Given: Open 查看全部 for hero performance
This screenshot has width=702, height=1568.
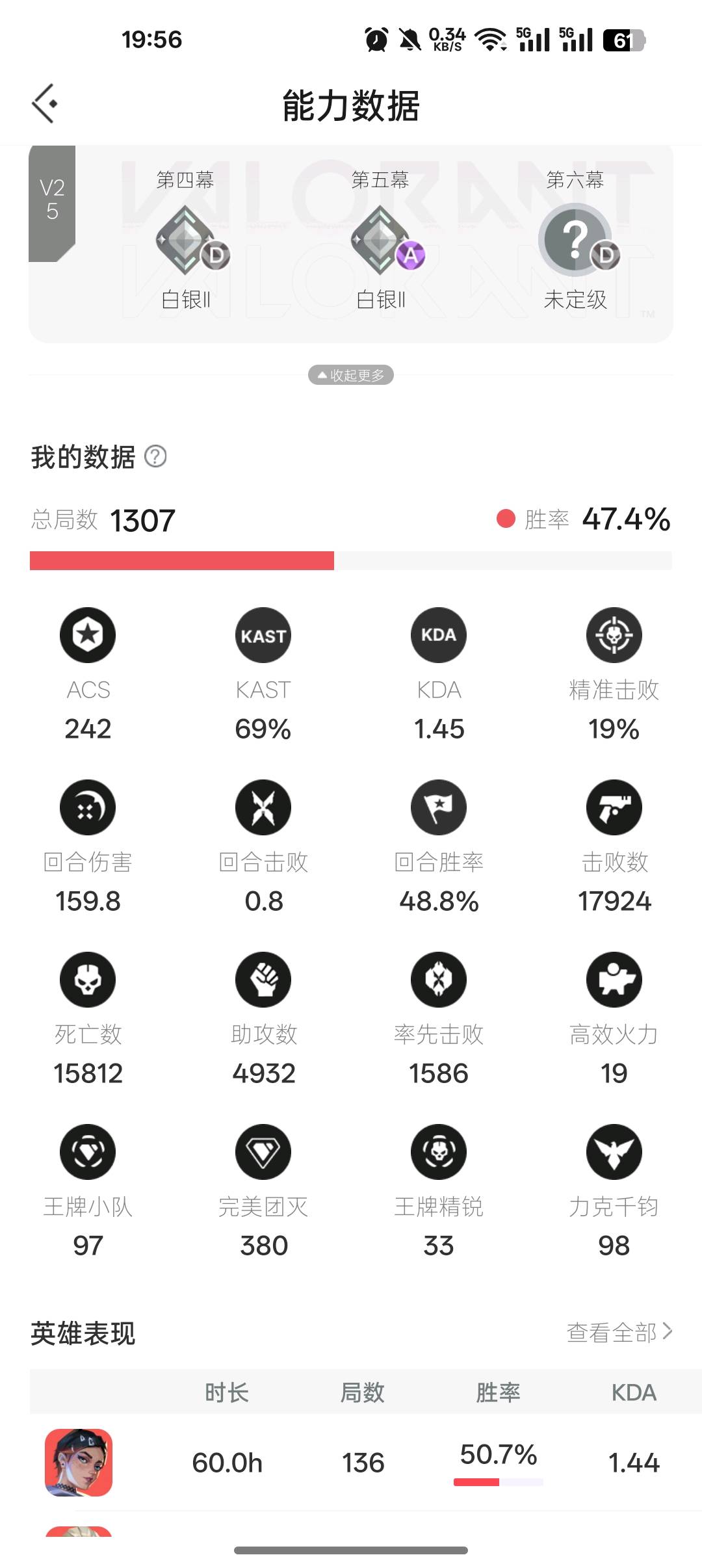Looking at the screenshot, I should point(619,1332).
